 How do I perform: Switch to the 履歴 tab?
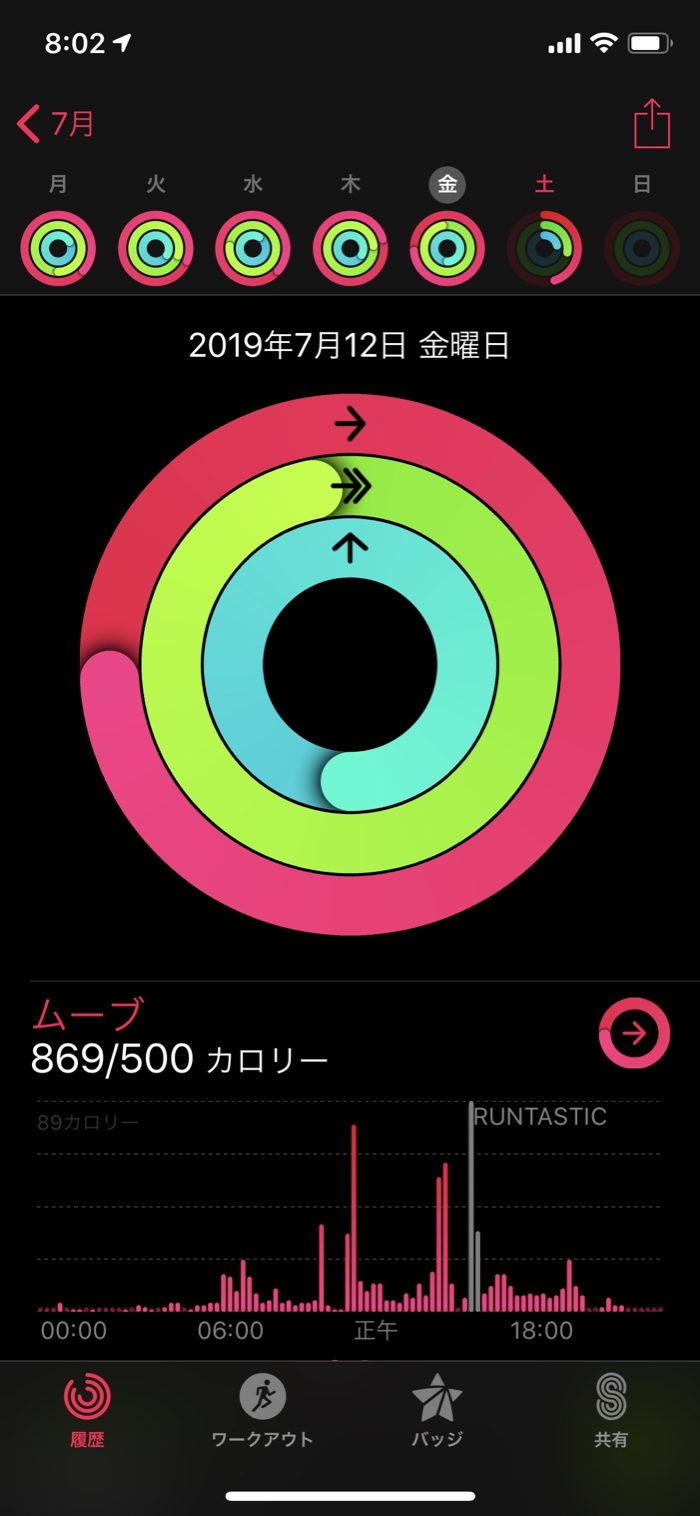(x=87, y=1410)
